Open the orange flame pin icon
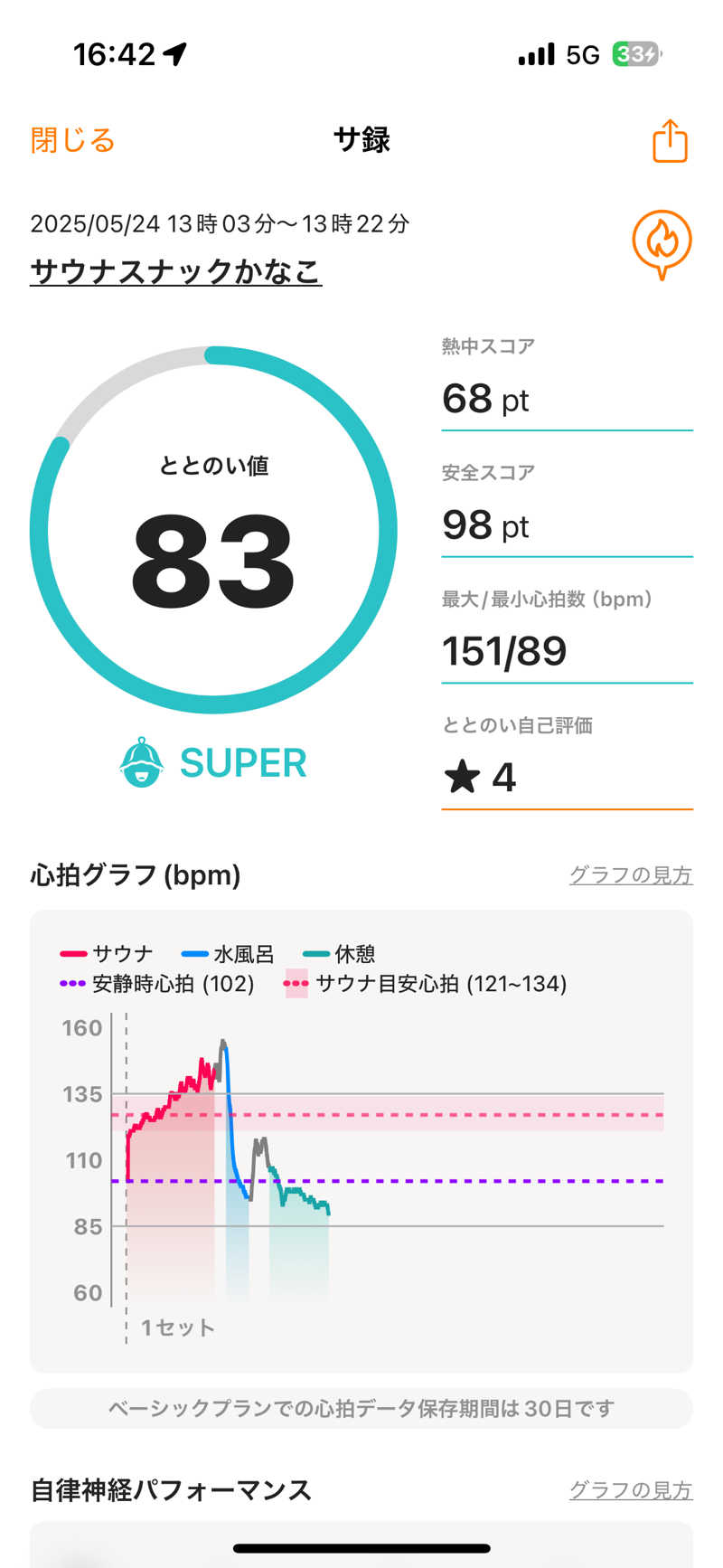723x1568 pixels. pyautogui.click(x=662, y=243)
